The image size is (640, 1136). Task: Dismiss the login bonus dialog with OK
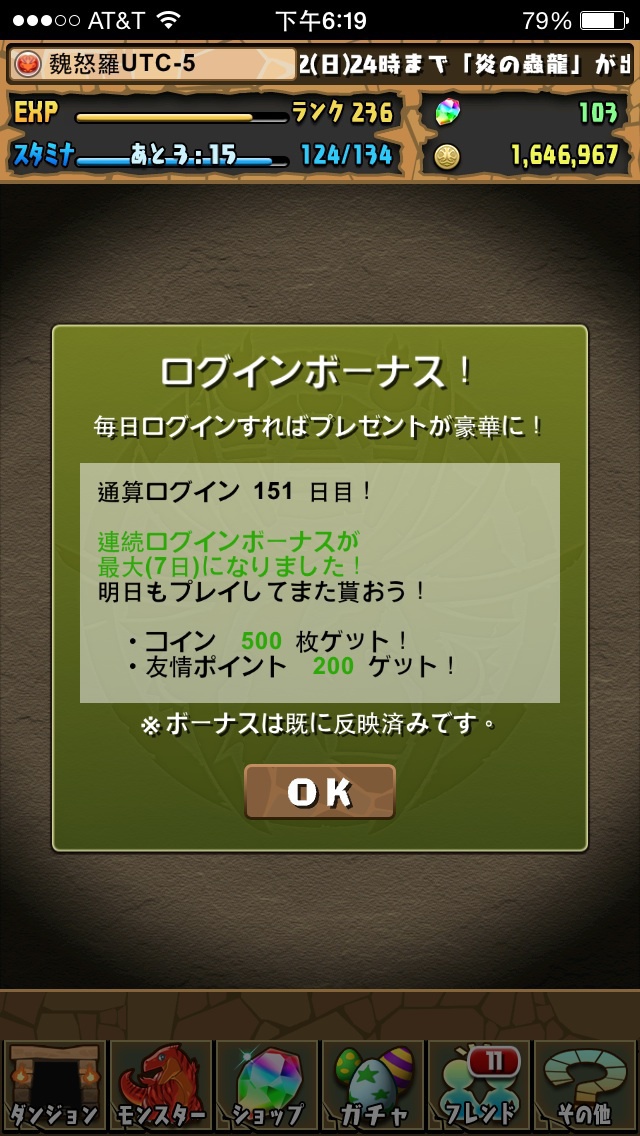click(320, 791)
